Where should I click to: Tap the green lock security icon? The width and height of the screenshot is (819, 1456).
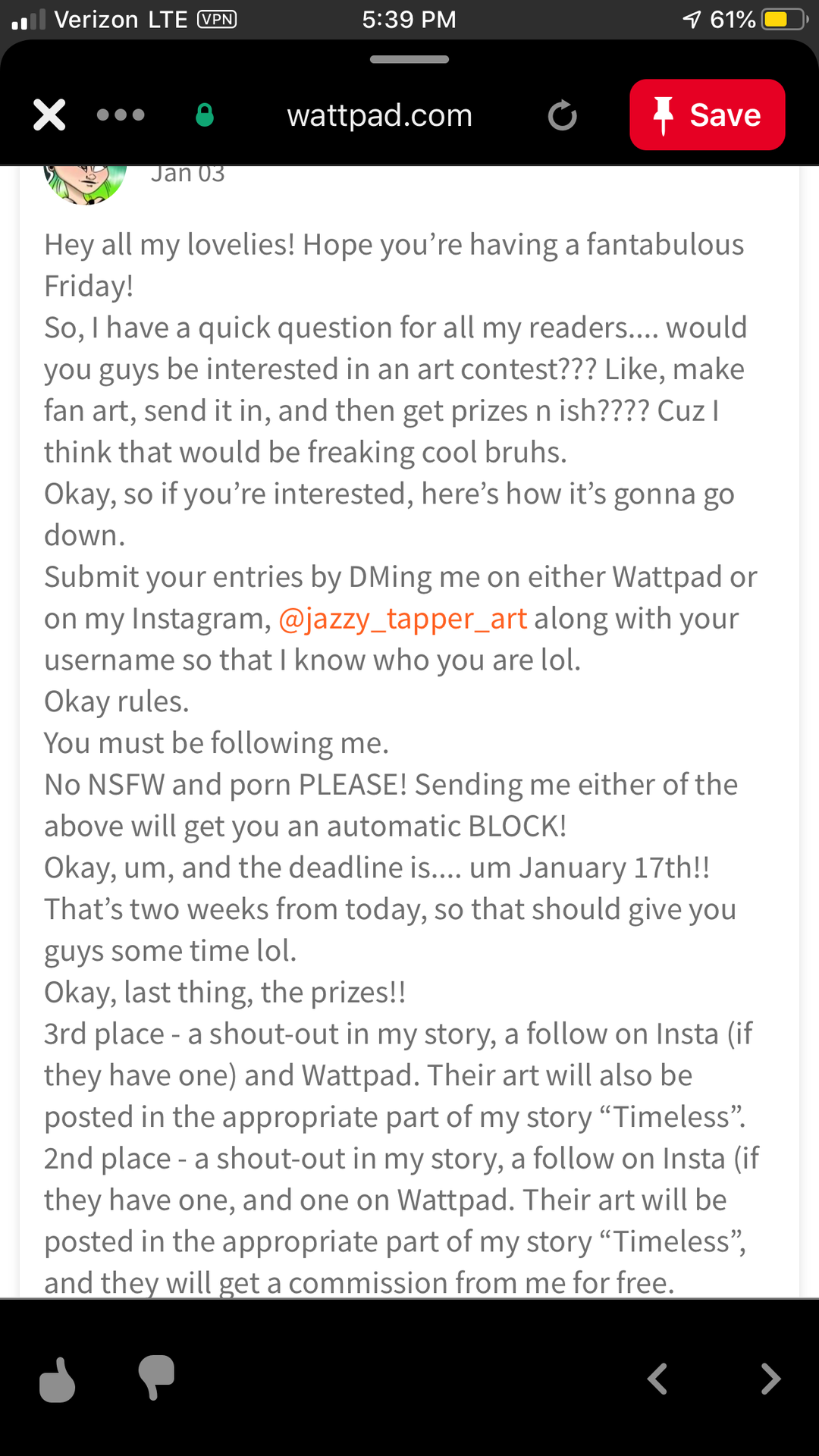pyautogui.click(x=204, y=115)
